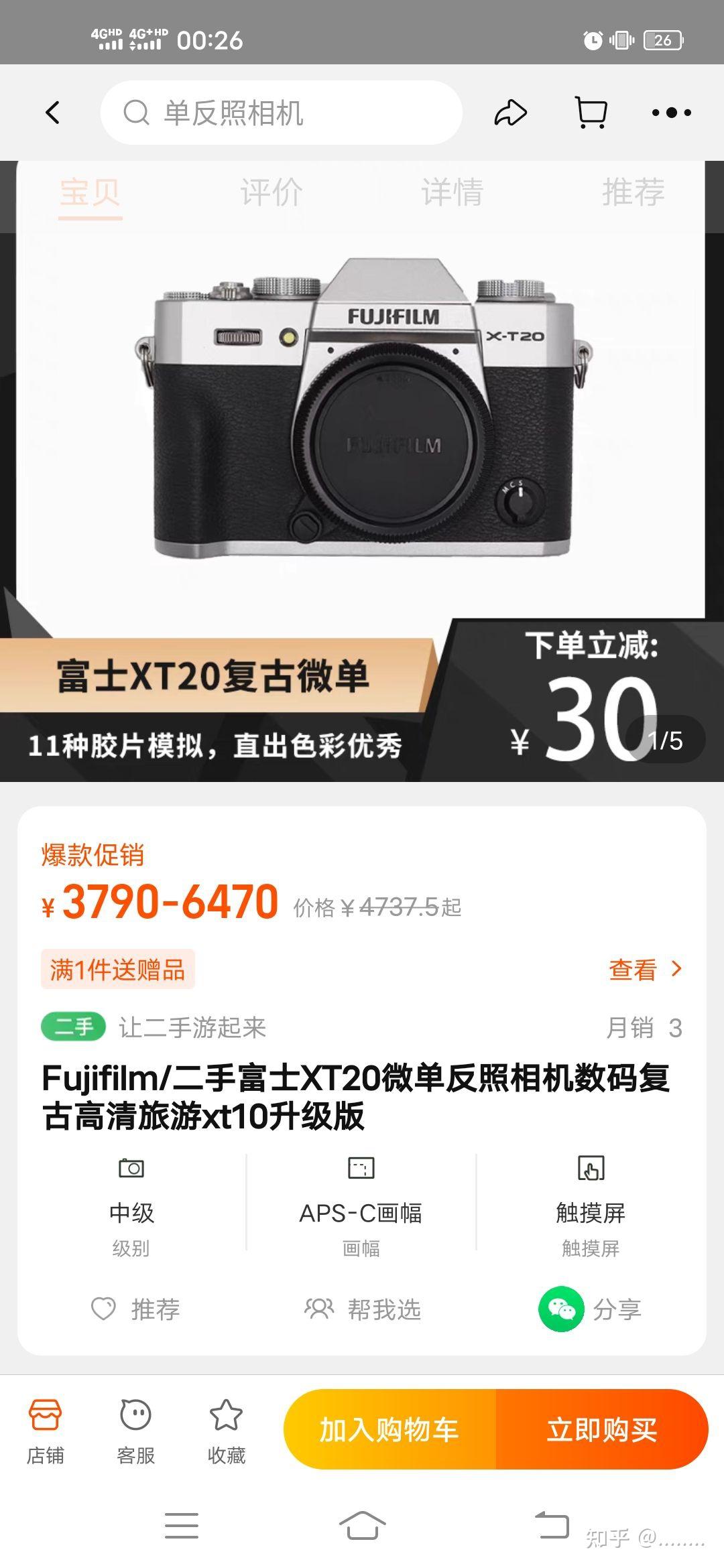Tap the back chevron at top left

coord(54,113)
